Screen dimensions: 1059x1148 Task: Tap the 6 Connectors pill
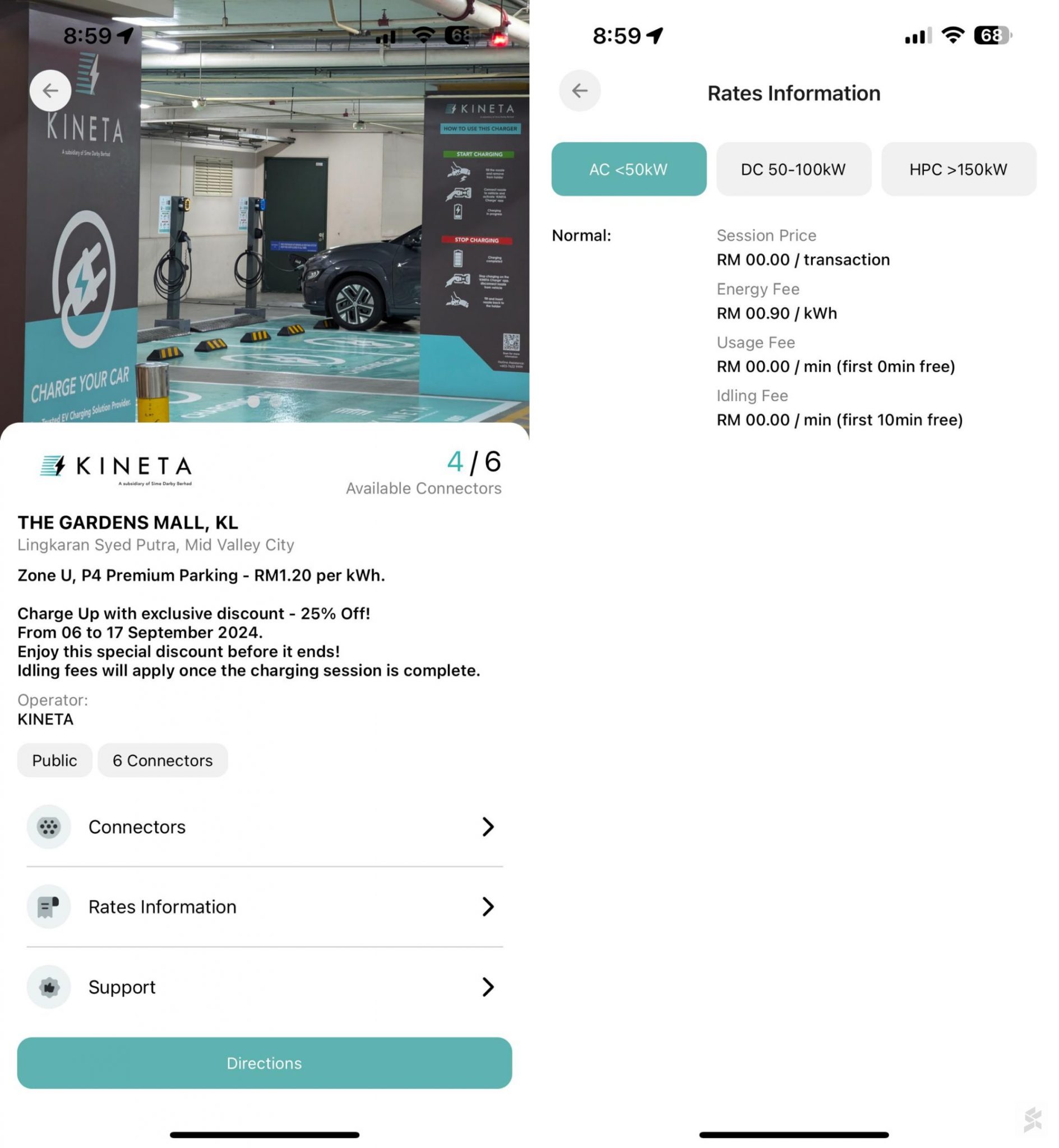pyautogui.click(x=163, y=760)
